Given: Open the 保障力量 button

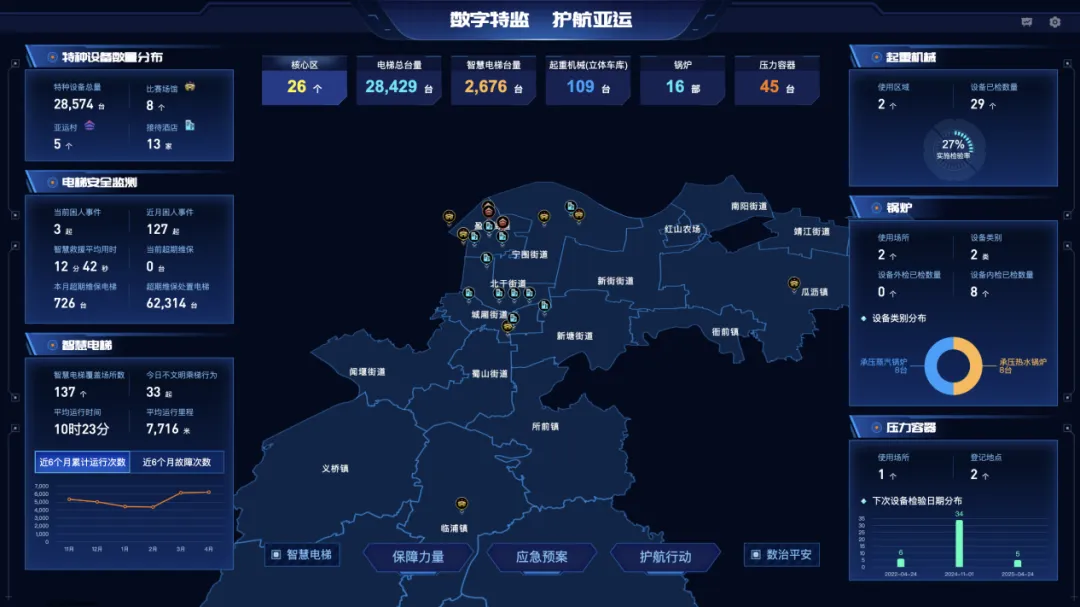Looking at the screenshot, I should point(418,557).
